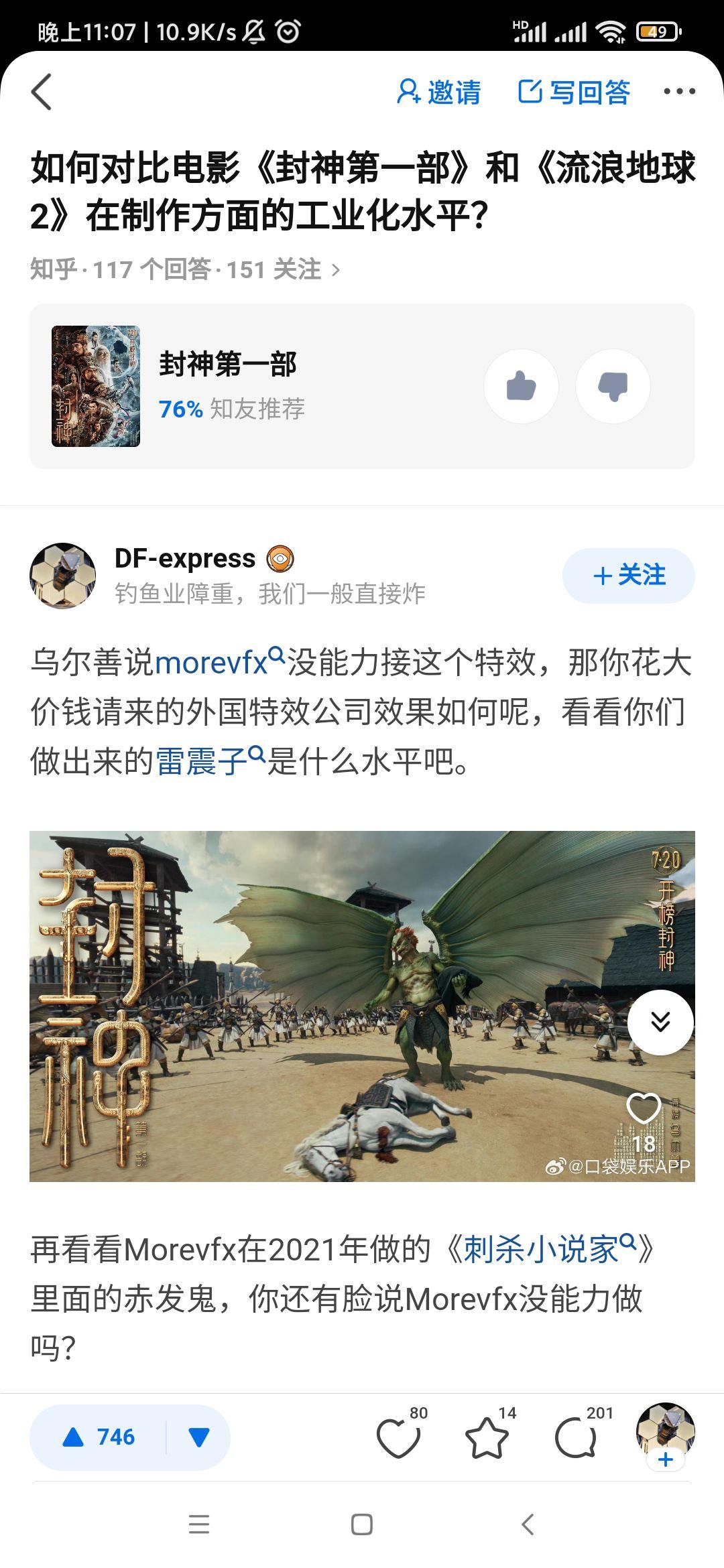The width and height of the screenshot is (724, 1568).
Task: Downvote this answer
Action: pos(199,1437)
